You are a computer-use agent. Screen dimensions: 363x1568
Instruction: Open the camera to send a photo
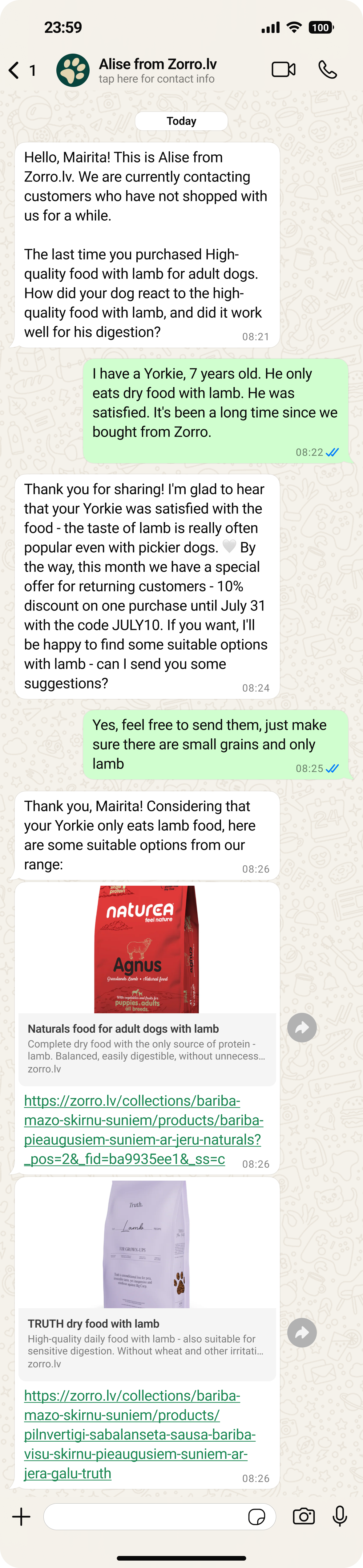pos(303,1516)
